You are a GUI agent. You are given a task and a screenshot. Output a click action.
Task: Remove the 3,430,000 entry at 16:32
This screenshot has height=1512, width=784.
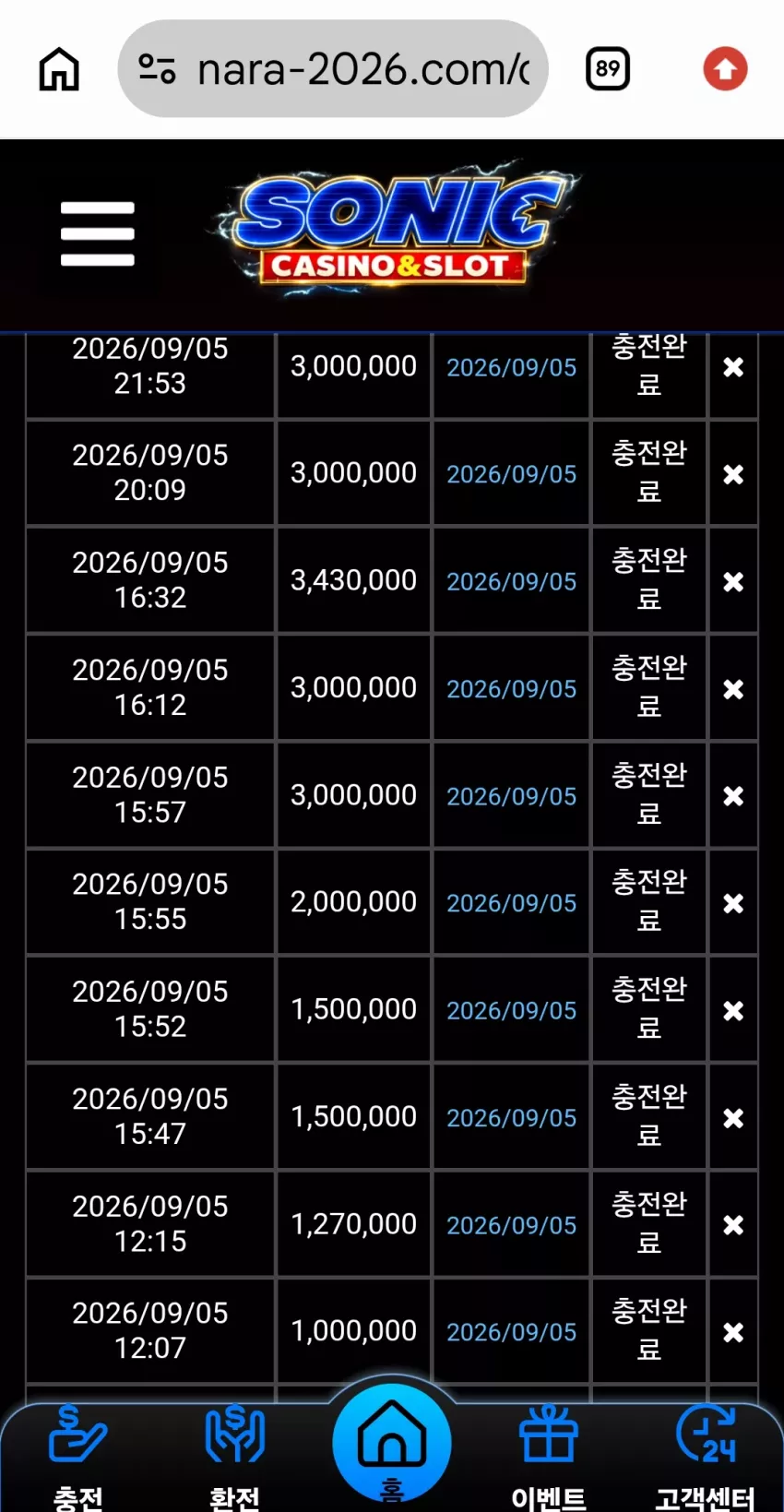click(733, 582)
